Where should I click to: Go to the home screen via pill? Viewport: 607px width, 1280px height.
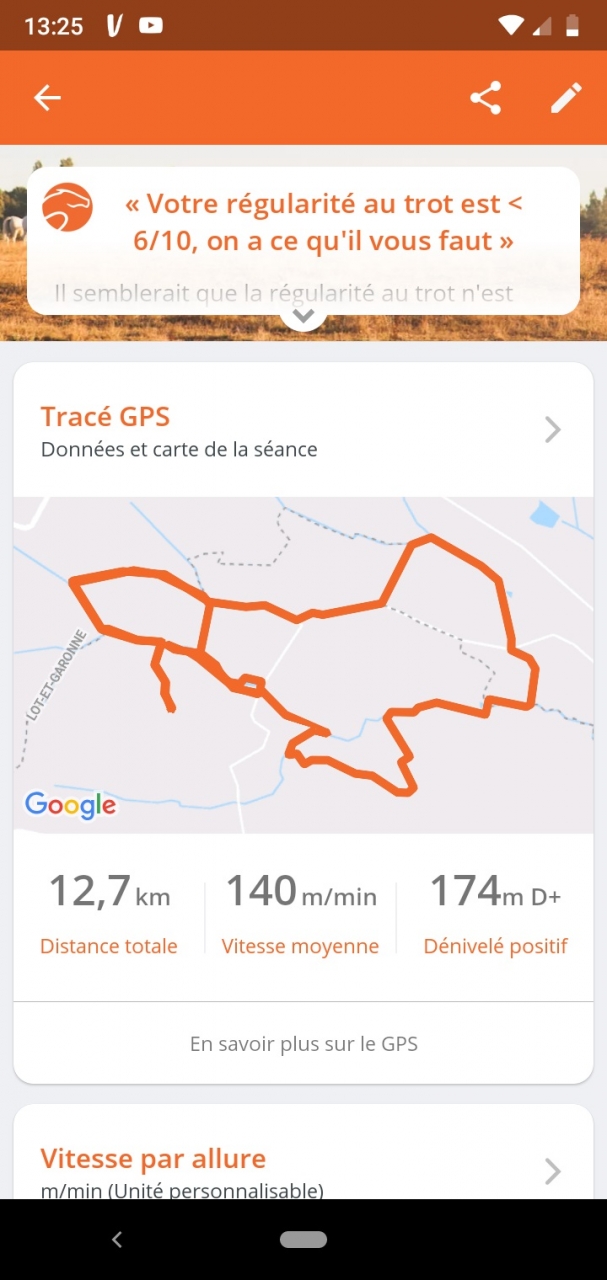pos(303,1240)
